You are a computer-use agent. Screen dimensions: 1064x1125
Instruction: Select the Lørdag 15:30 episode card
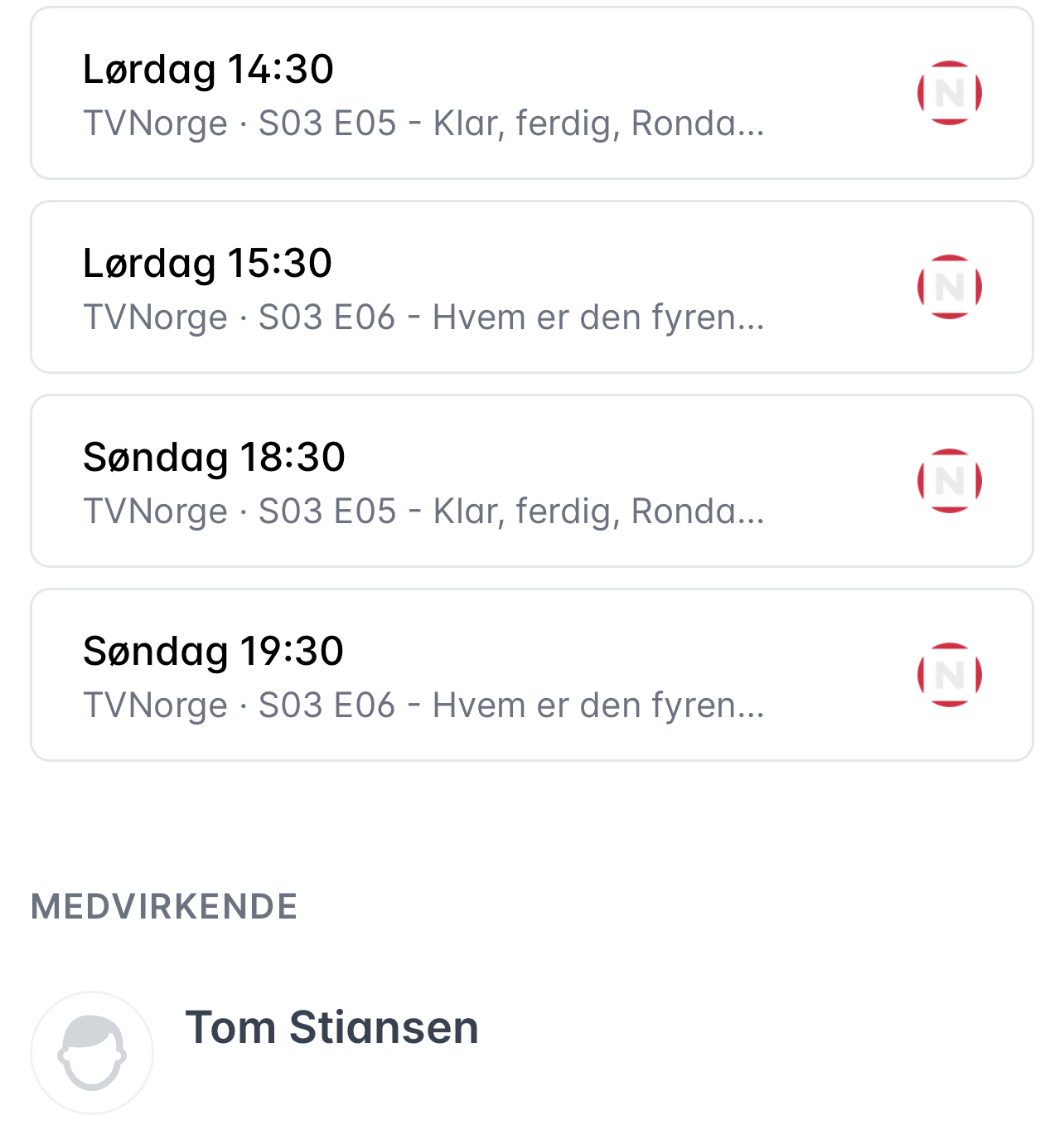530,288
